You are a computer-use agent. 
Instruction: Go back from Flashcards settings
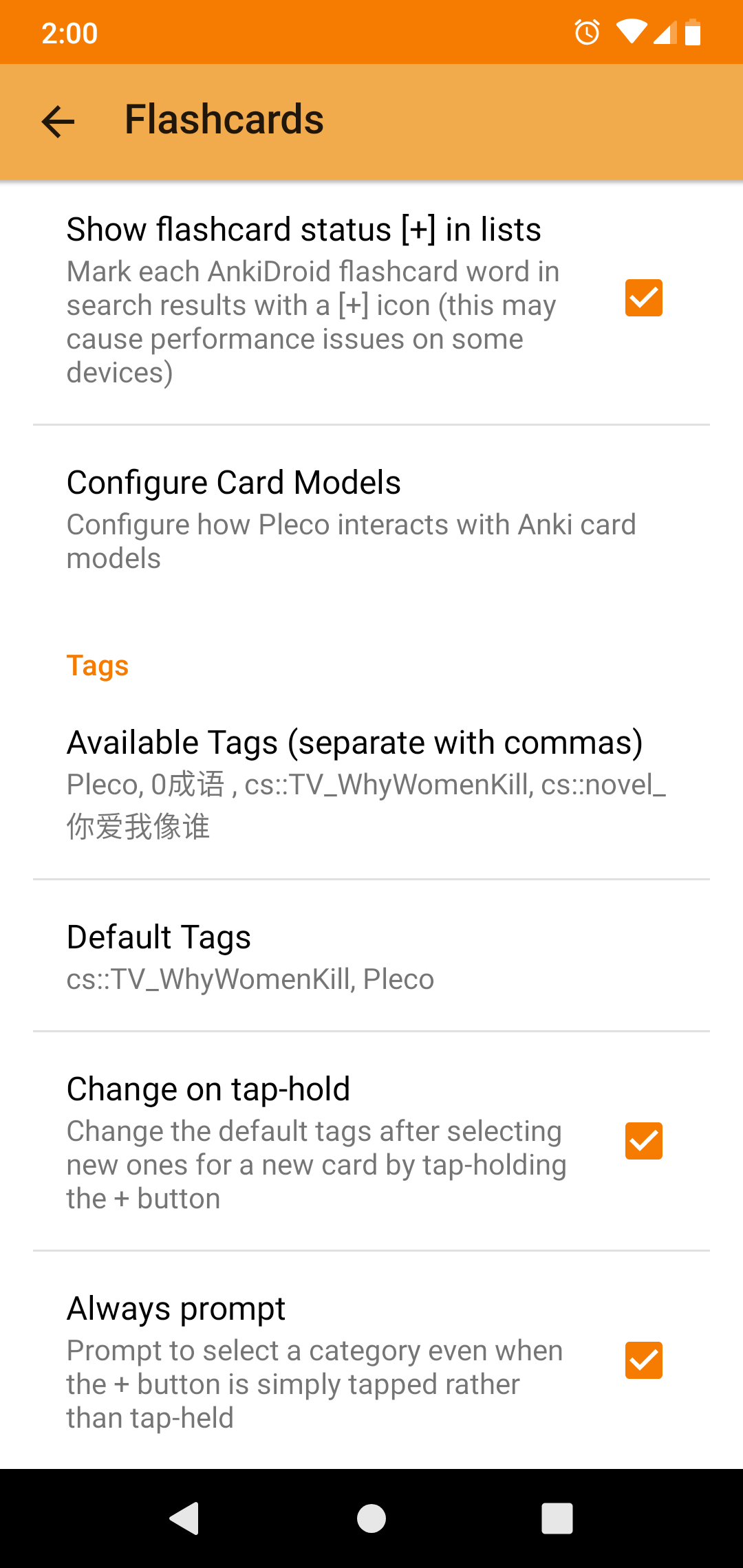pyautogui.click(x=58, y=121)
